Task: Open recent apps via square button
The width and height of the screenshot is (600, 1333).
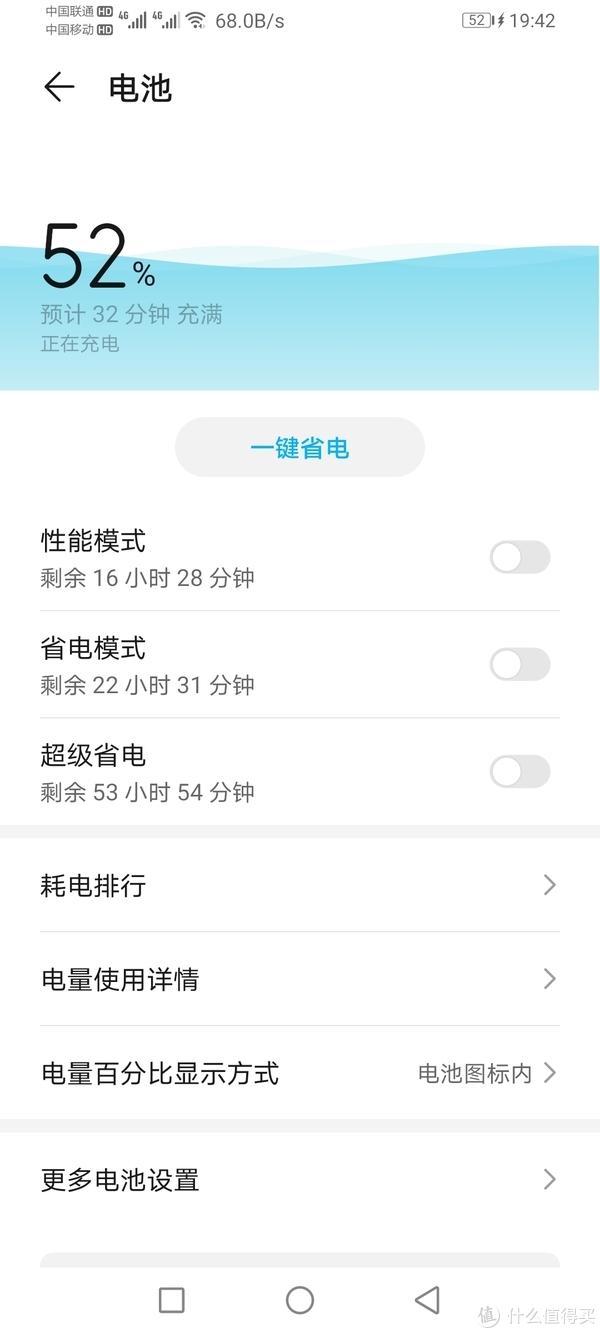Action: [x=172, y=1299]
